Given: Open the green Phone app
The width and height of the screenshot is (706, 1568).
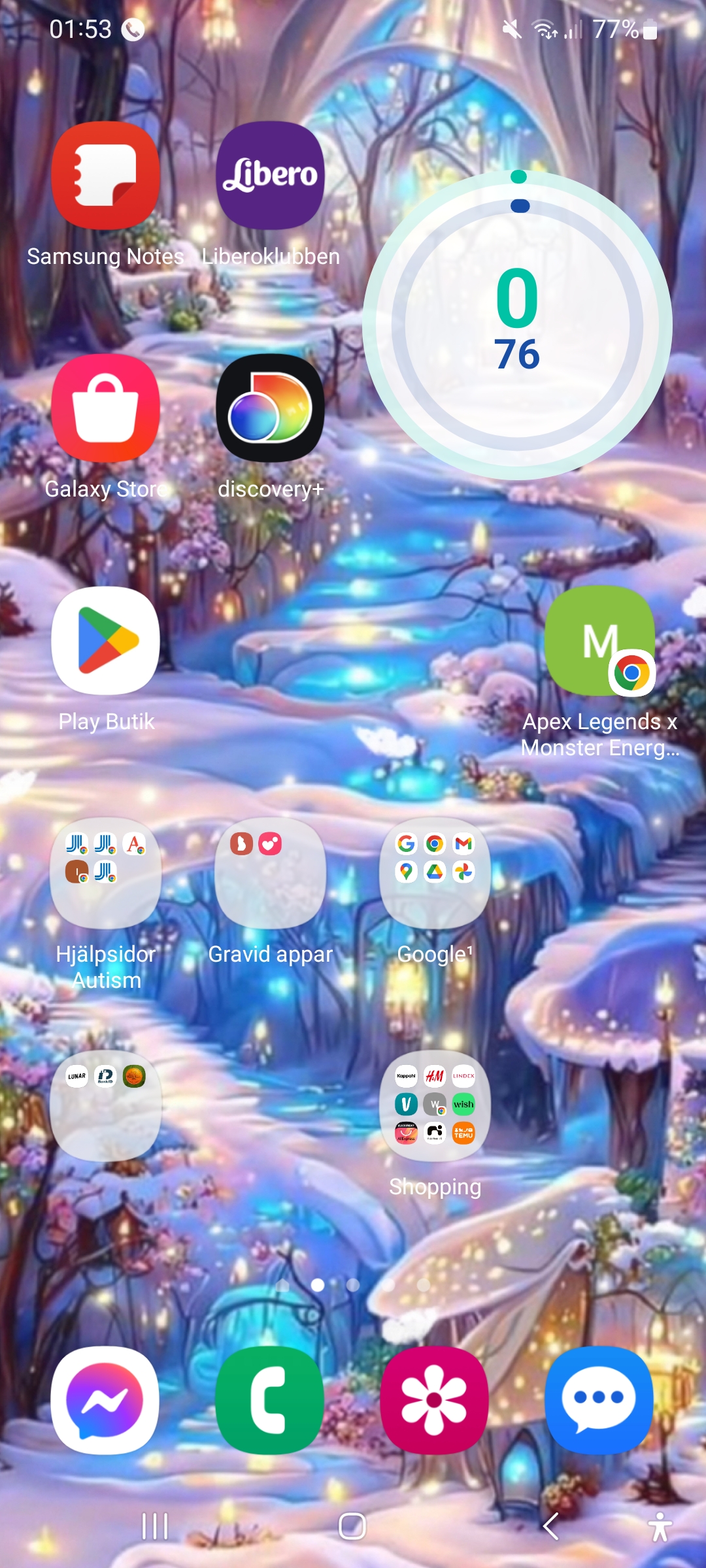Looking at the screenshot, I should (x=270, y=1400).
